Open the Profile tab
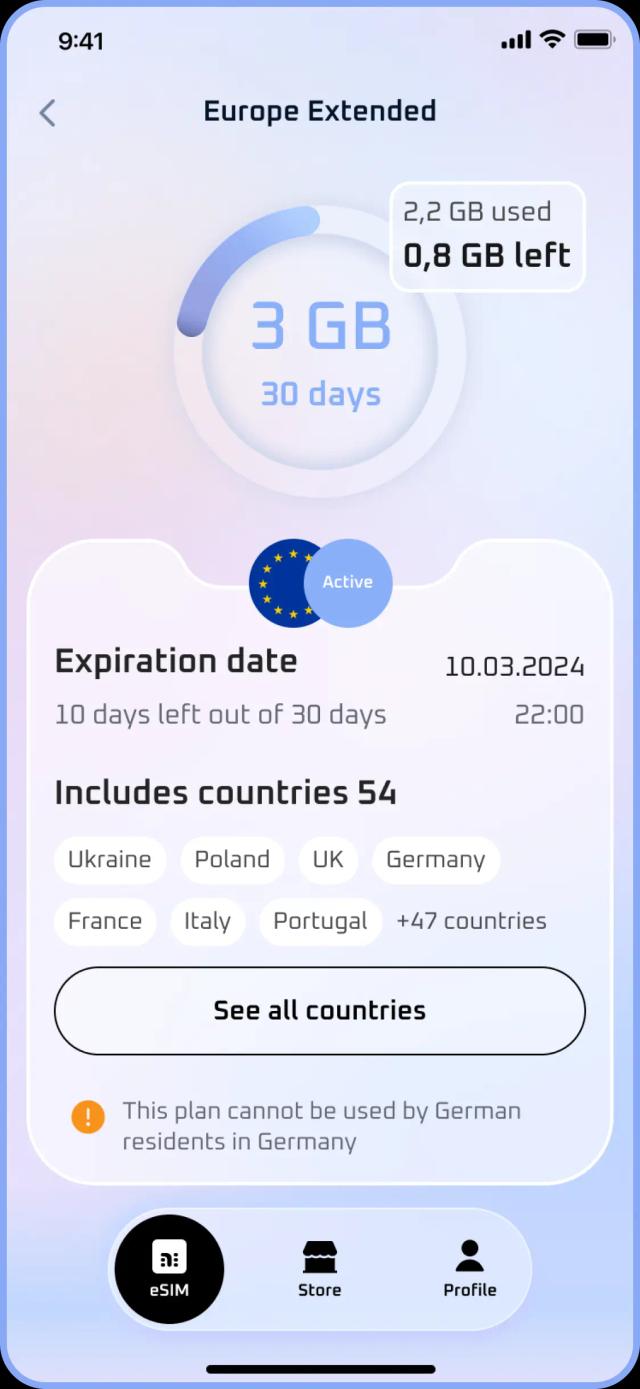 (x=469, y=1269)
